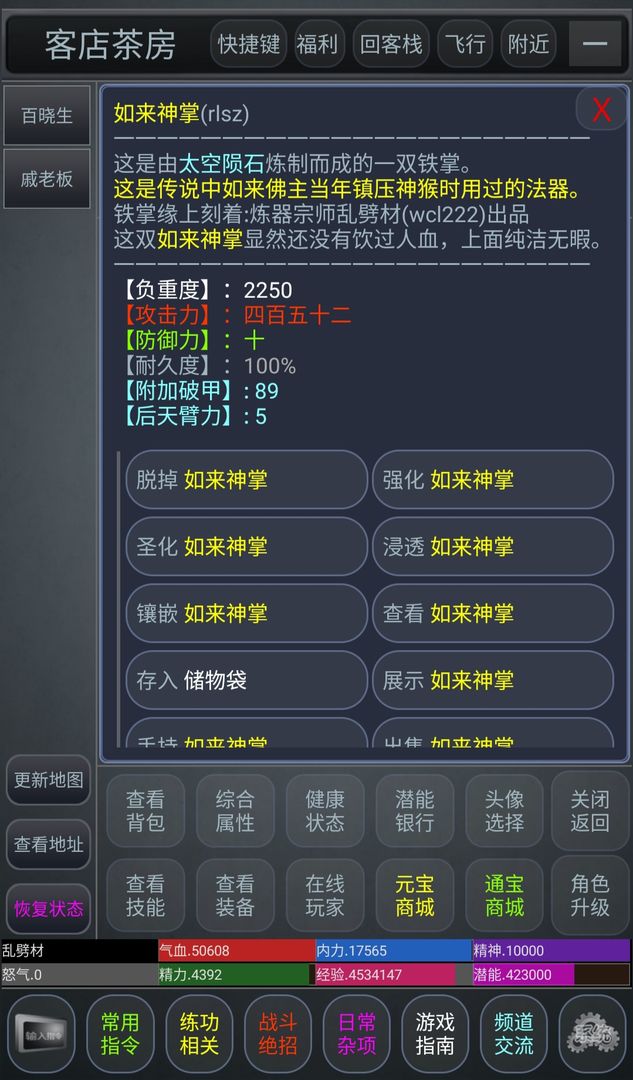The height and width of the screenshot is (1080, 633).
Task: Open 元宝商城 shop
Action: pyautogui.click(x=415, y=895)
